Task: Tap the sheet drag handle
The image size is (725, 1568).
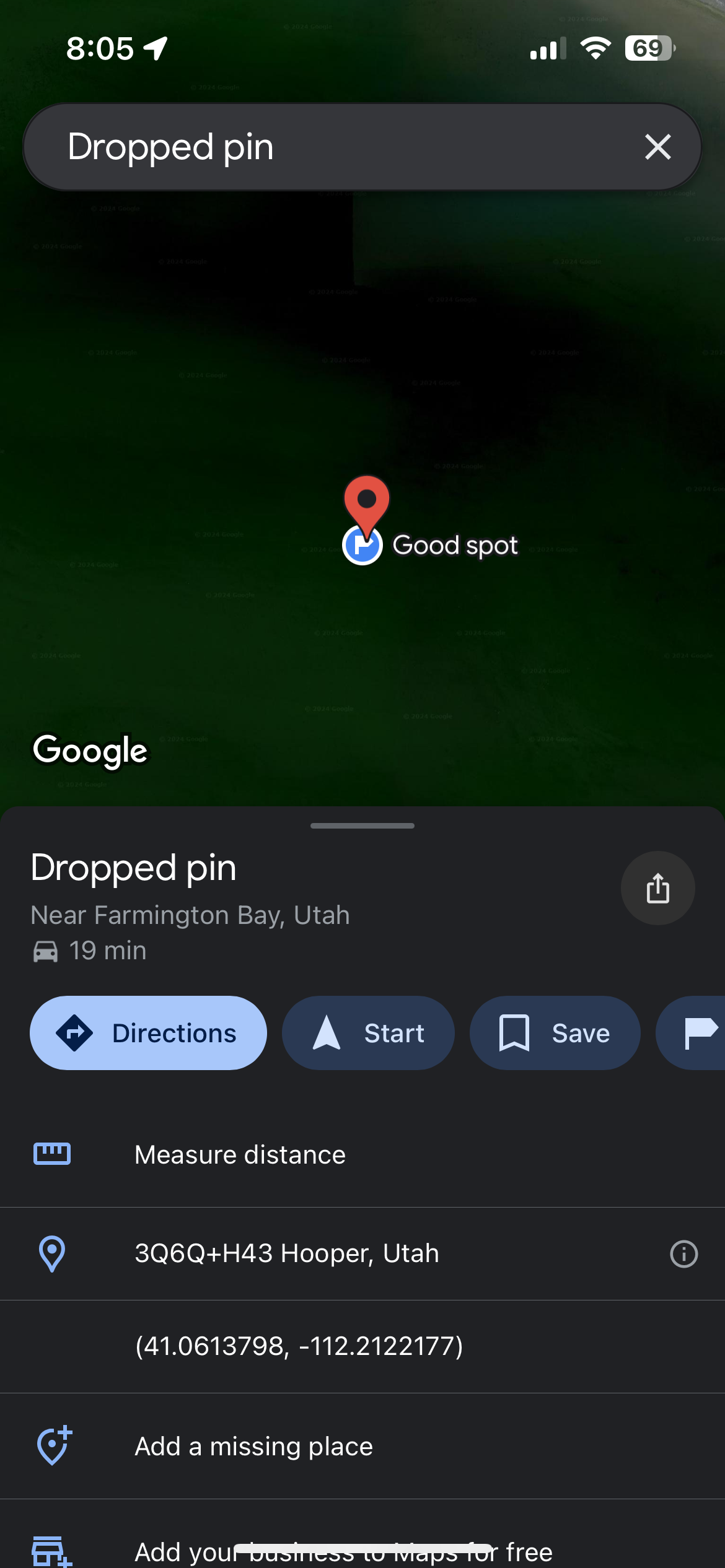Action: click(362, 825)
